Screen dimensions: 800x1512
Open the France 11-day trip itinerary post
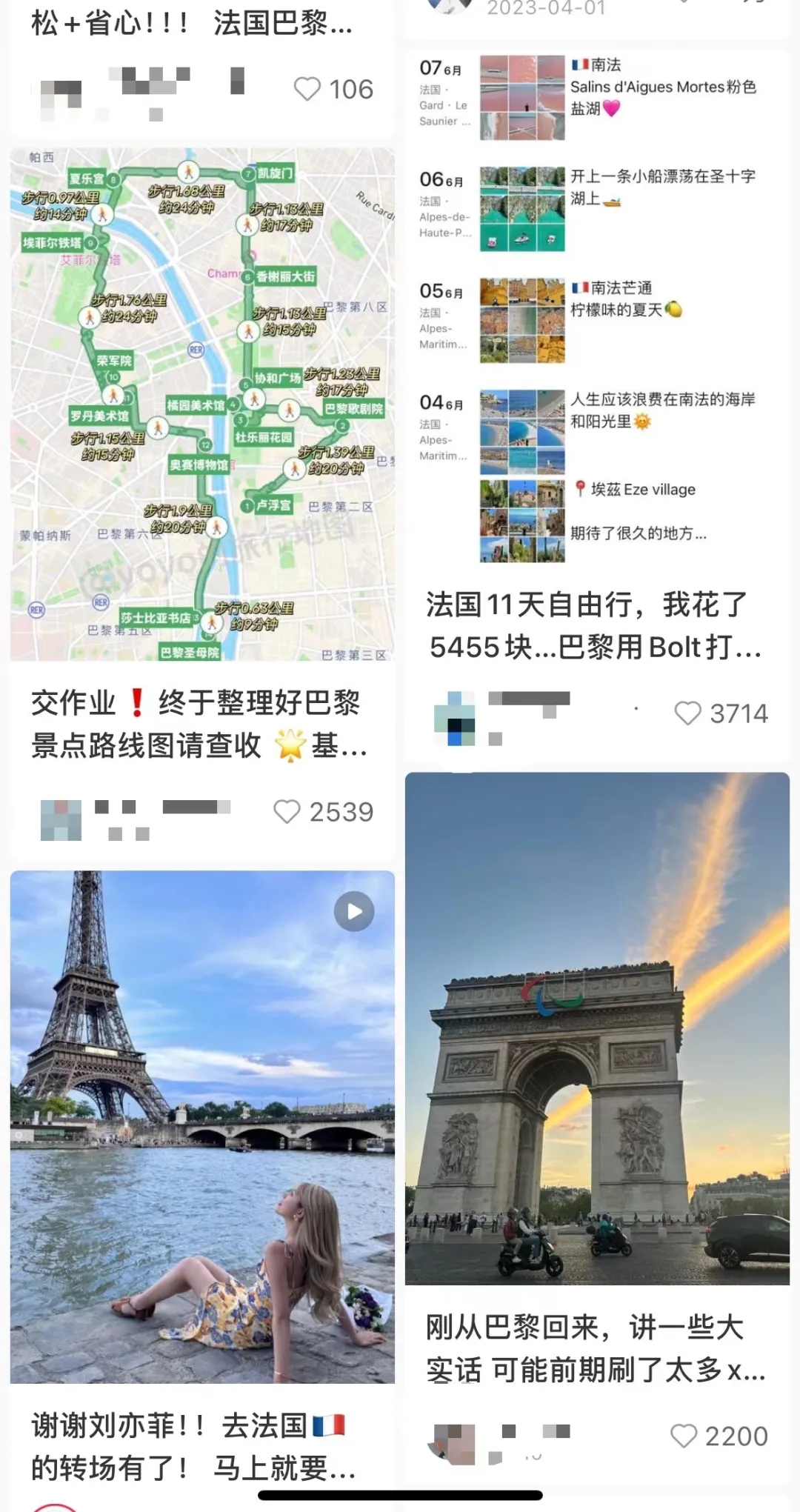[597, 307]
